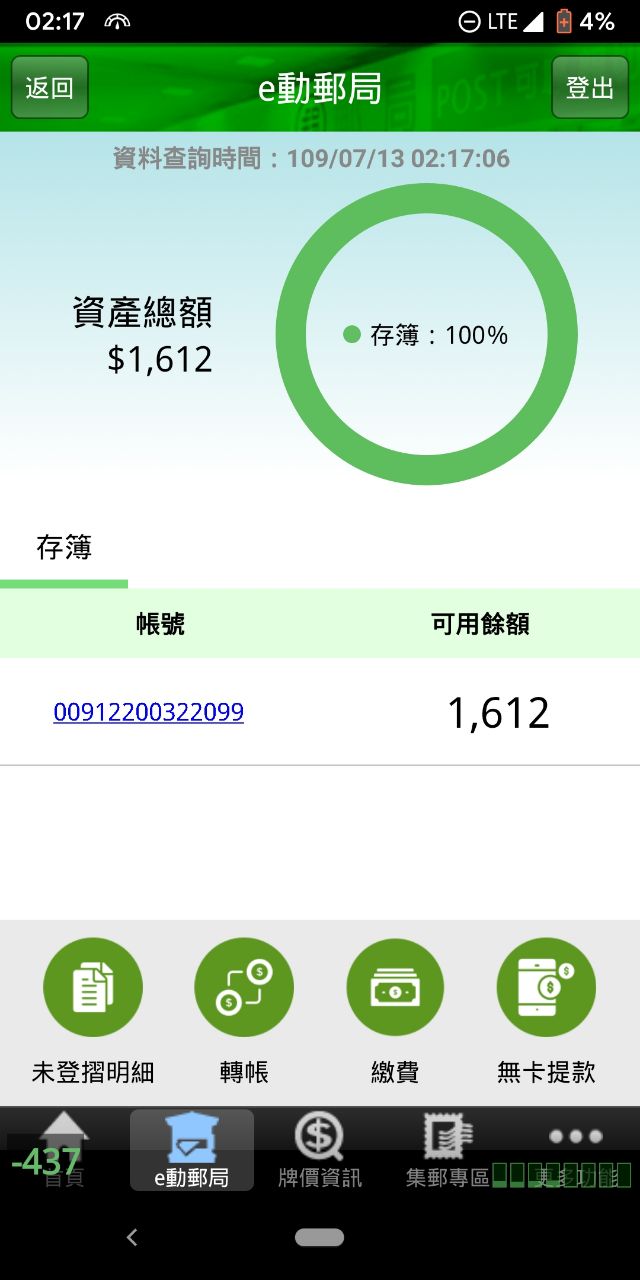This screenshot has height=1280, width=640.
Task: Open 無卡提款 cardless withdrawal
Action: coord(546,988)
